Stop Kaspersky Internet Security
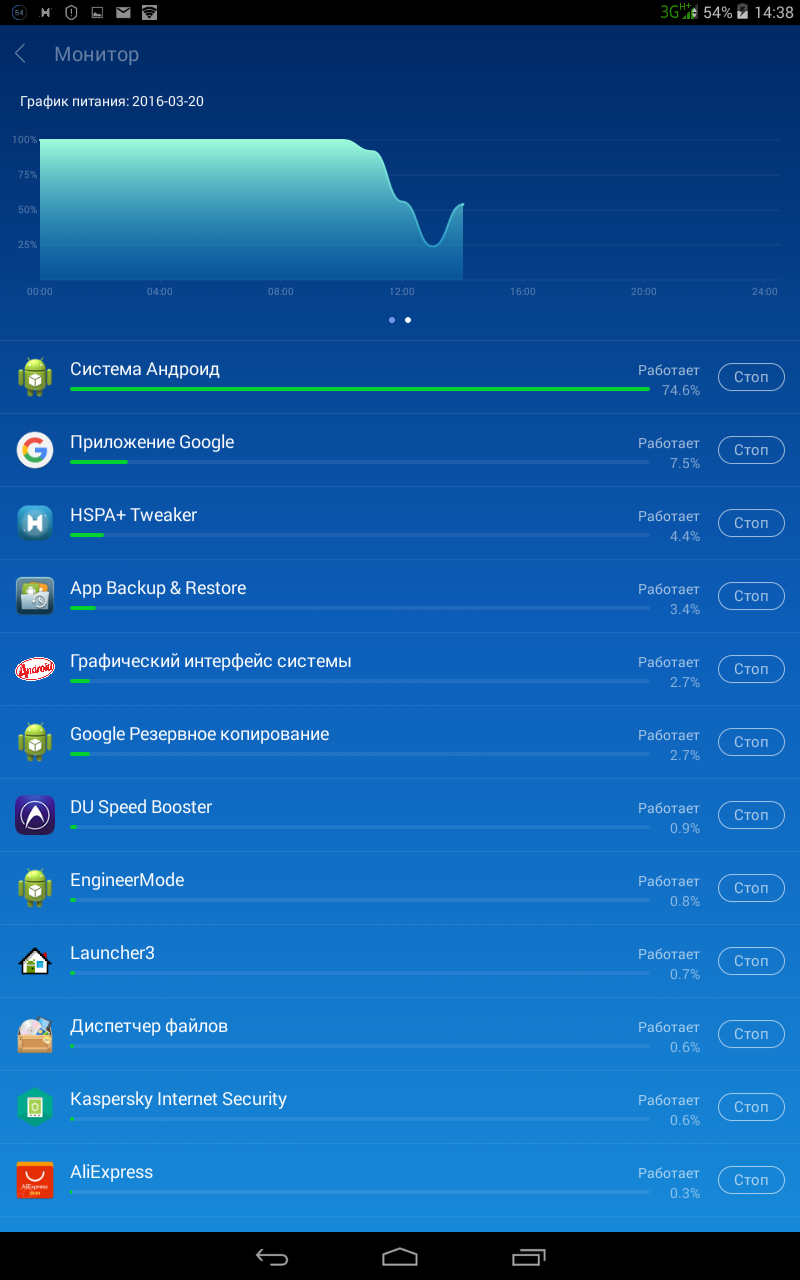The image size is (800, 1280). [x=751, y=1107]
